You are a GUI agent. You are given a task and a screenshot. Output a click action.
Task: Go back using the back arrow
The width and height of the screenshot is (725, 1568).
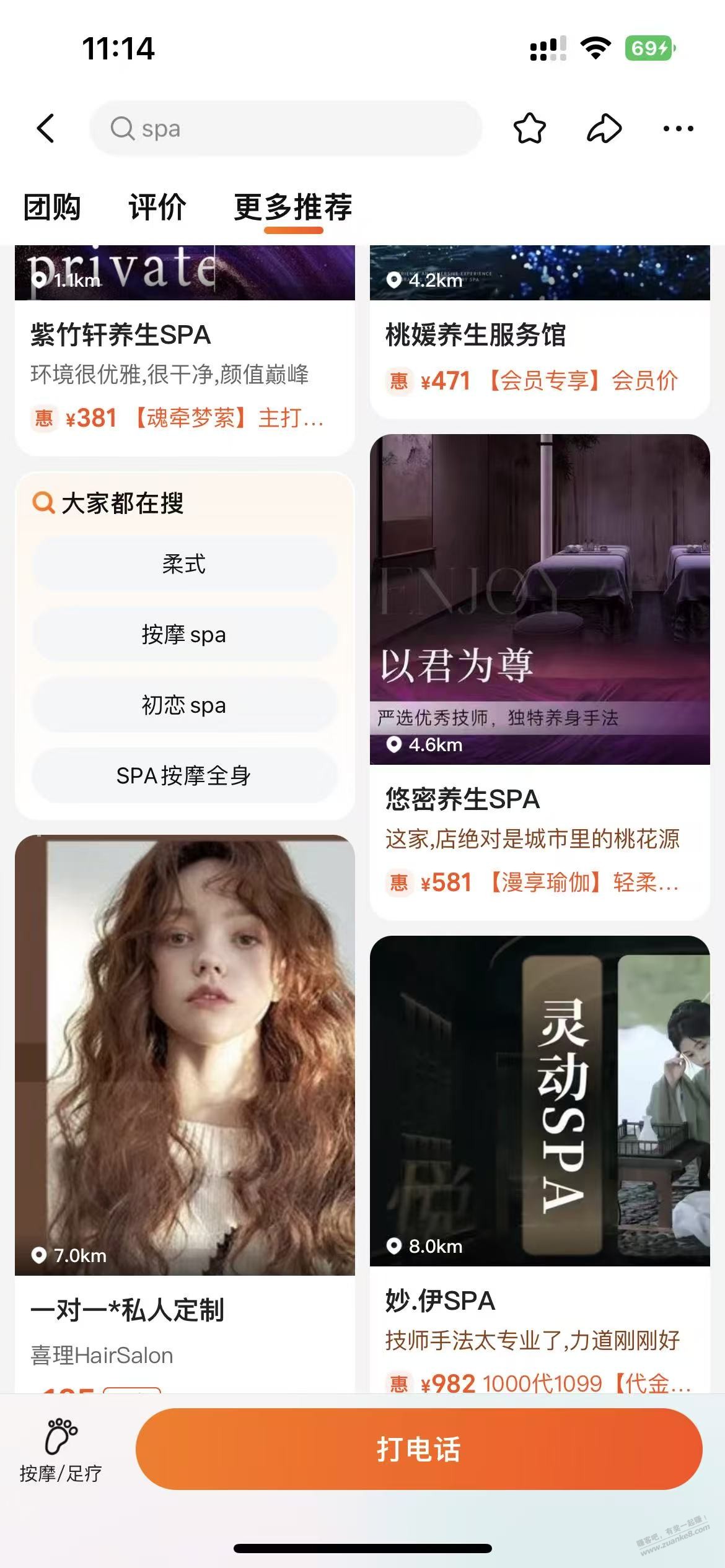(46, 128)
